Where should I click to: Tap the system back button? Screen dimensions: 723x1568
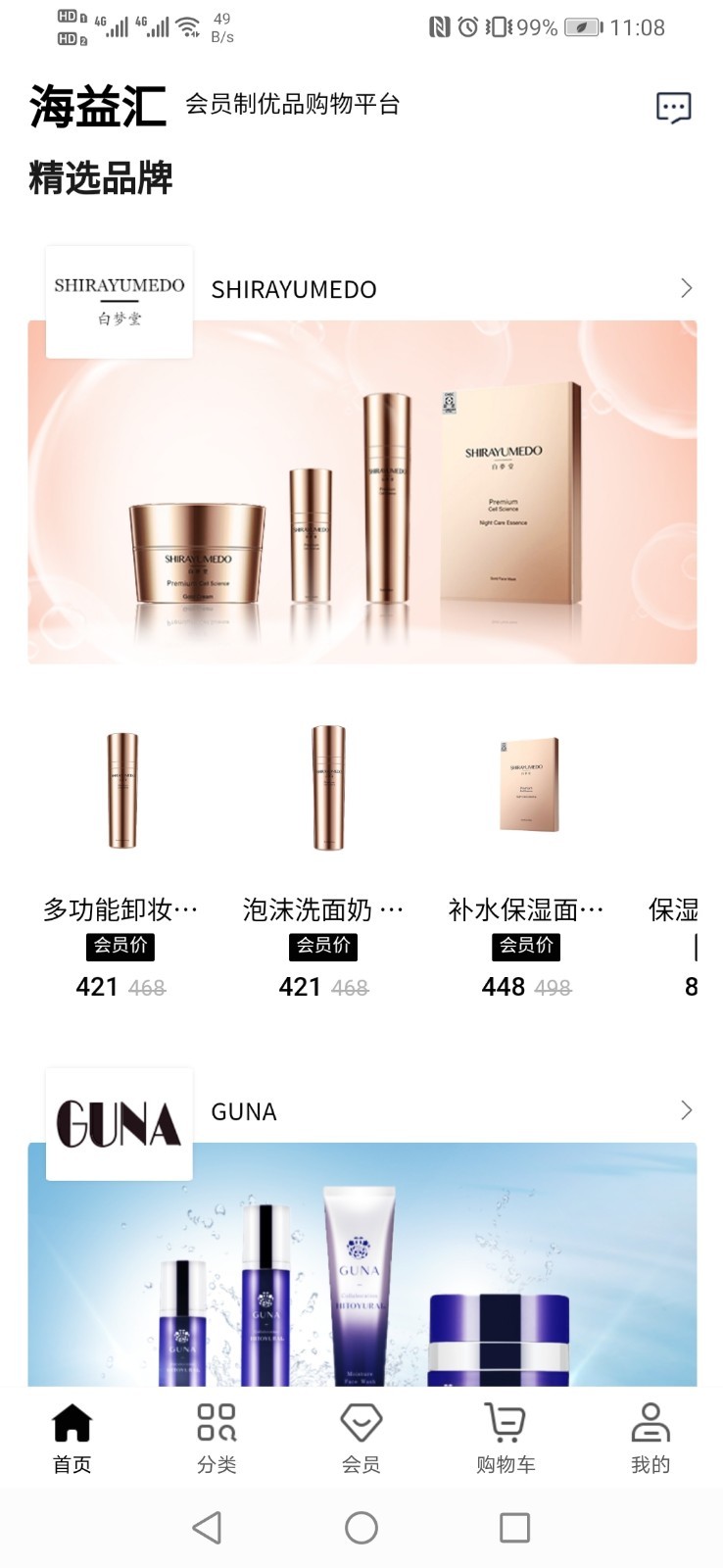pyautogui.click(x=207, y=1528)
